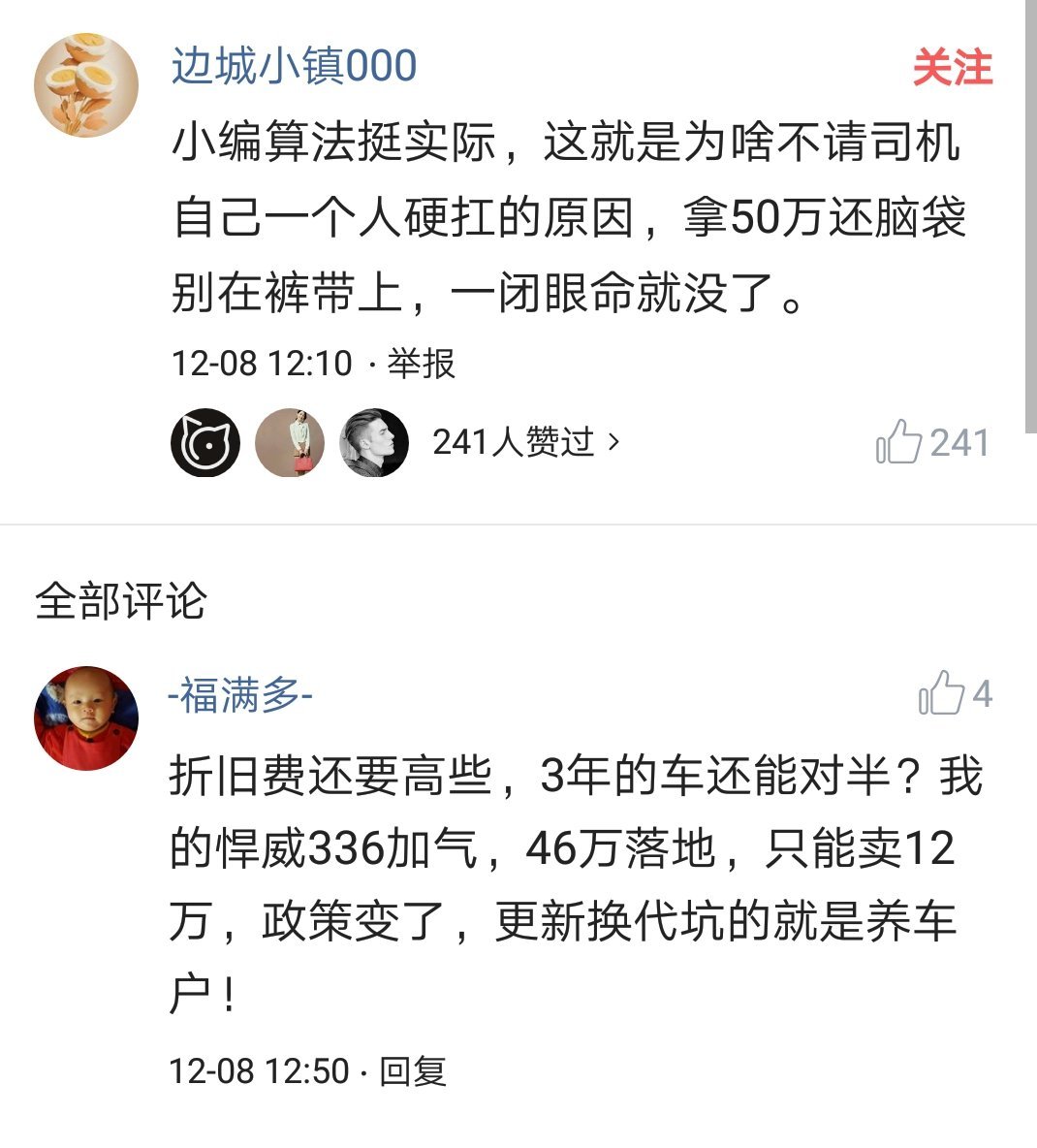Open -福满多-'s profile avatar
Image resolution: width=1037 pixels, height=1148 pixels.
(85, 717)
